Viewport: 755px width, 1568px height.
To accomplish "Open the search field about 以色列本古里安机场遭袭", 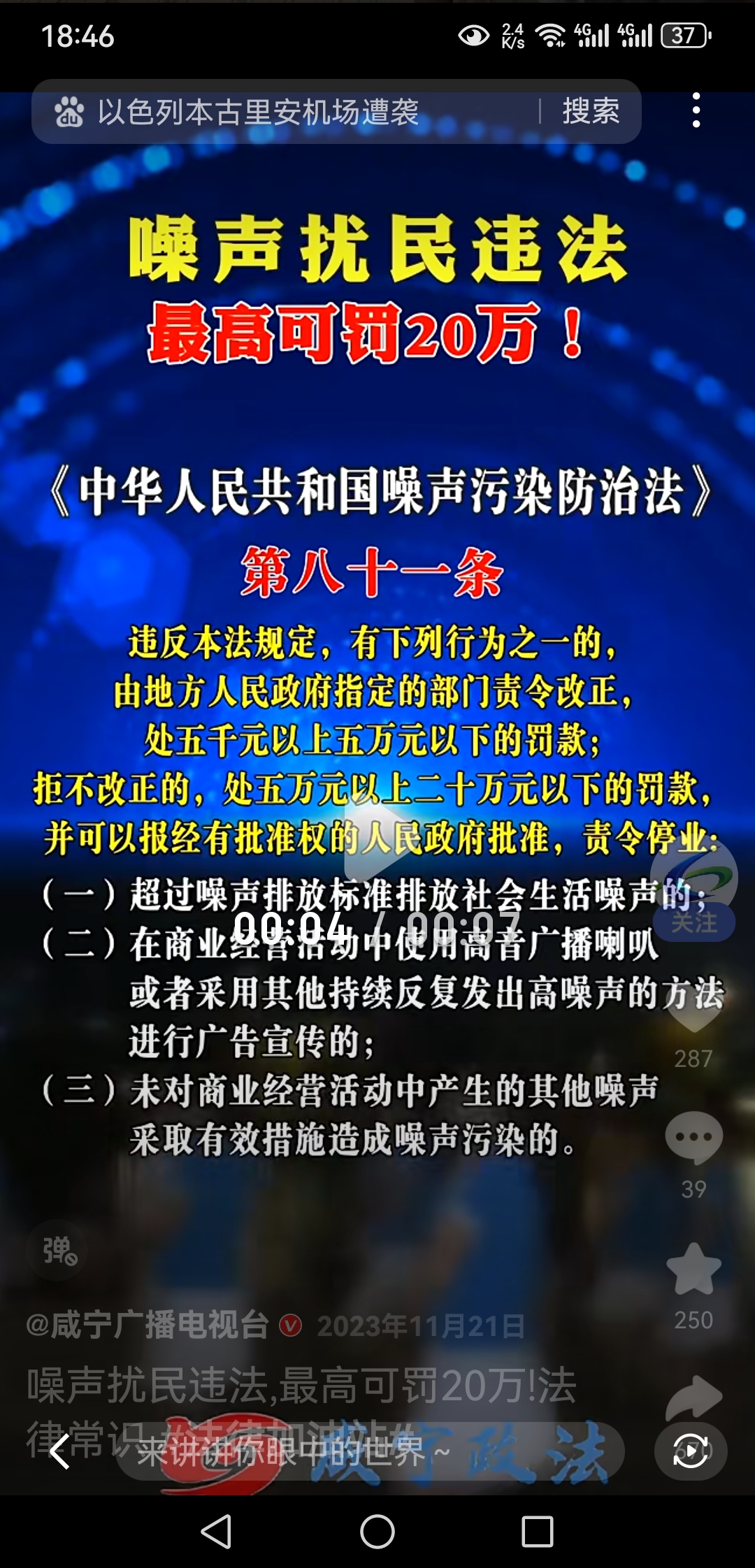I will (x=280, y=112).
